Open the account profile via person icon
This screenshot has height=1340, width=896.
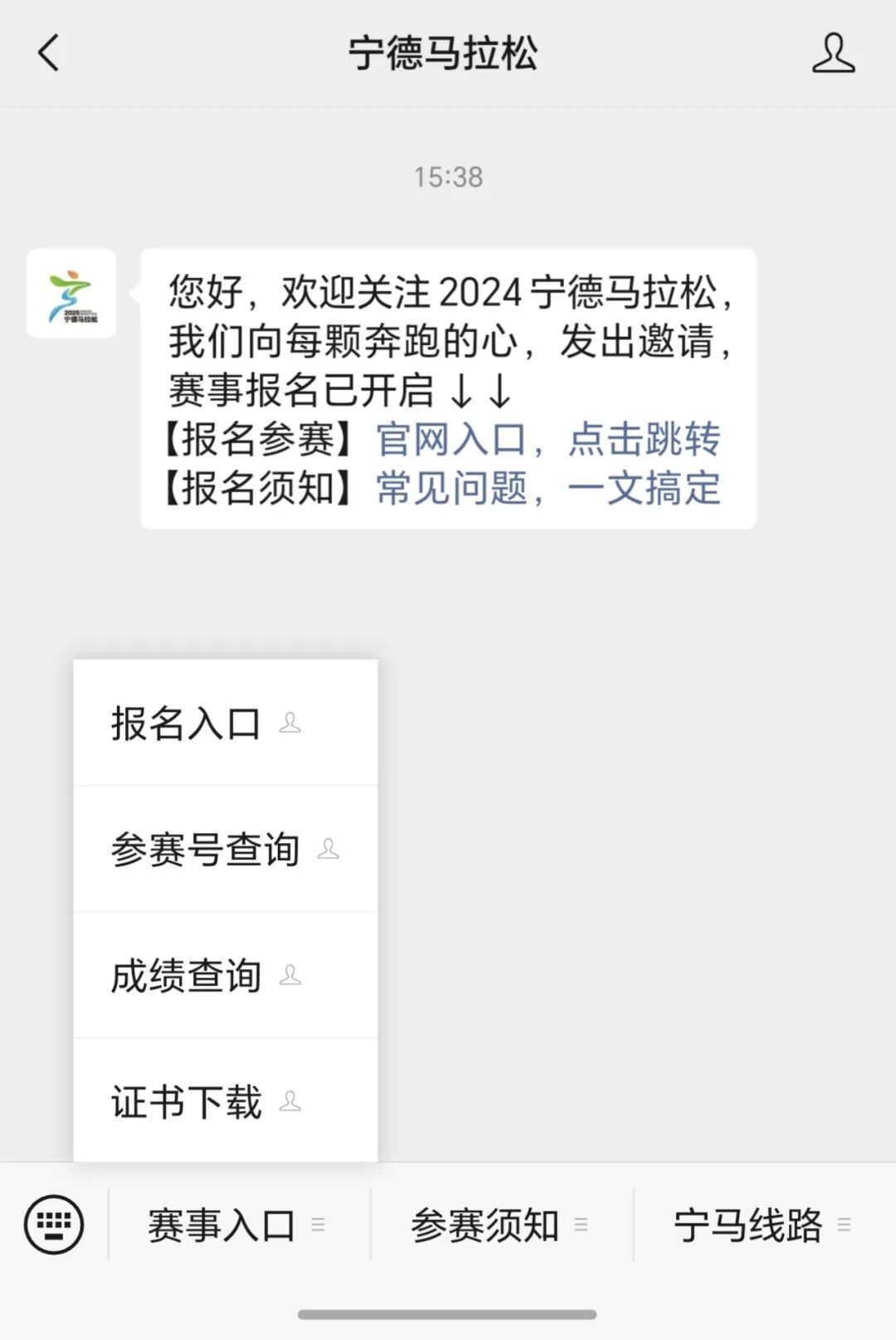tap(834, 53)
